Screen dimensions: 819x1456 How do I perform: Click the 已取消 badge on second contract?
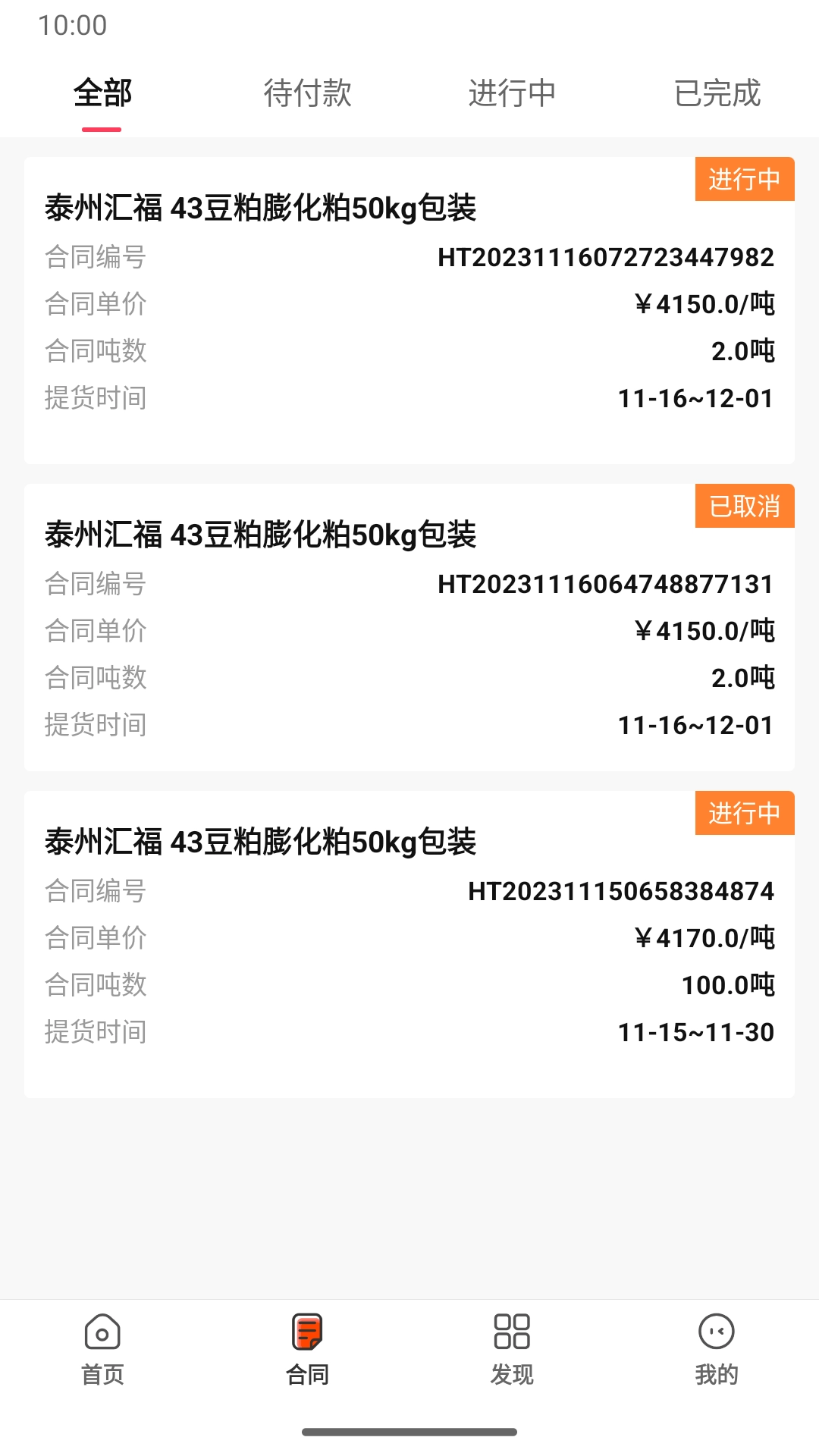(x=744, y=506)
